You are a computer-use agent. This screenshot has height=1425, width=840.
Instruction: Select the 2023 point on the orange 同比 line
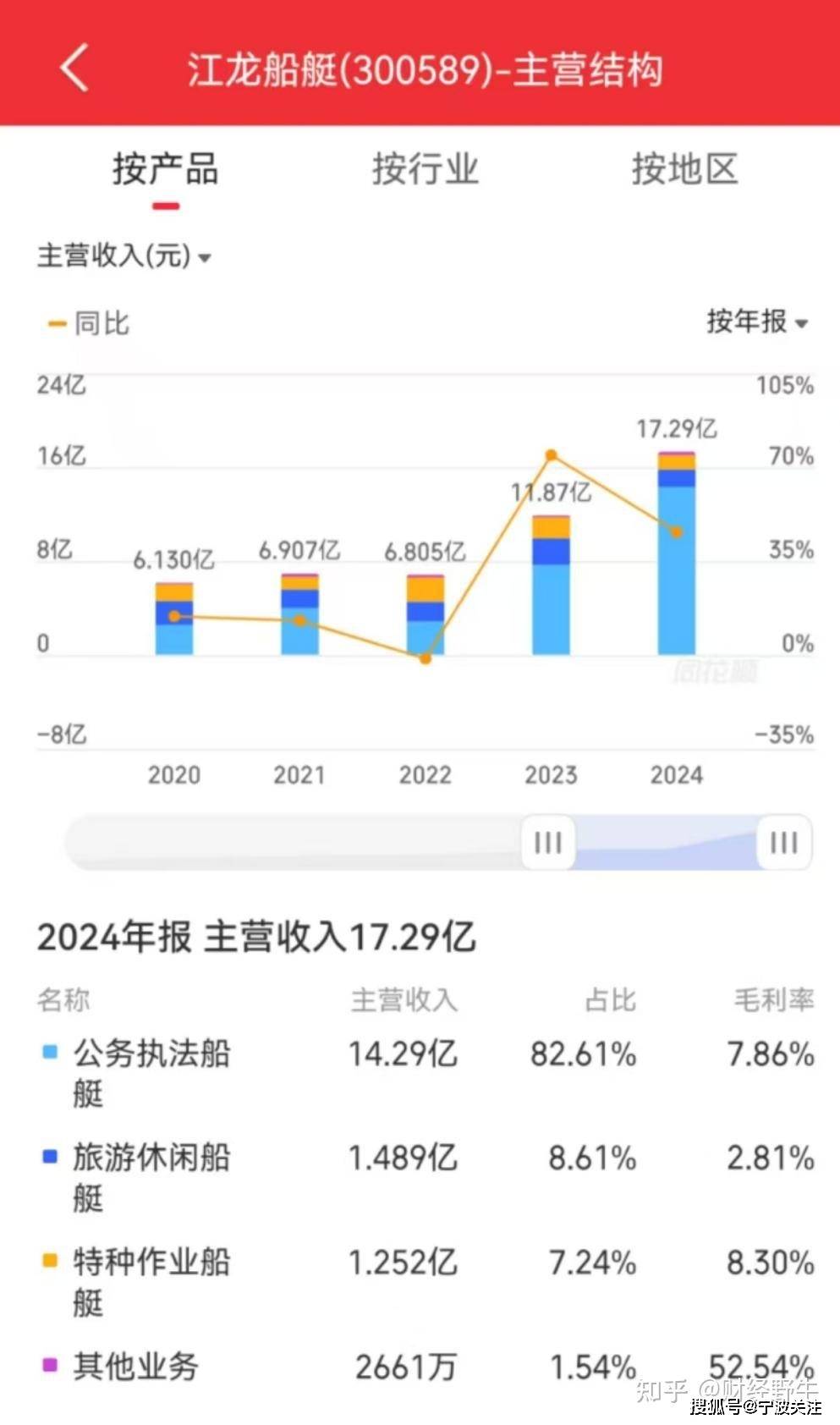pyautogui.click(x=551, y=454)
